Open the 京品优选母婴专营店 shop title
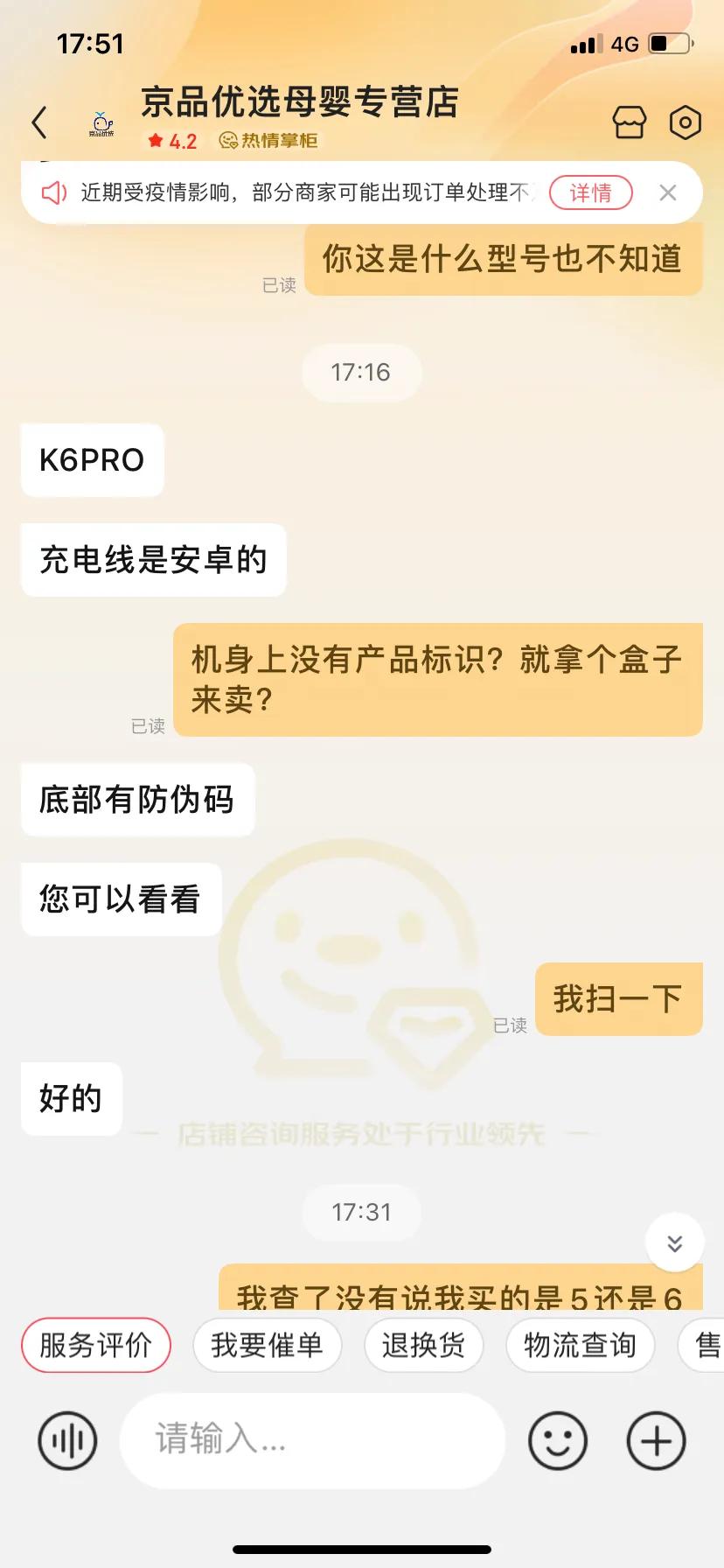724x1568 pixels. click(300, 103)
